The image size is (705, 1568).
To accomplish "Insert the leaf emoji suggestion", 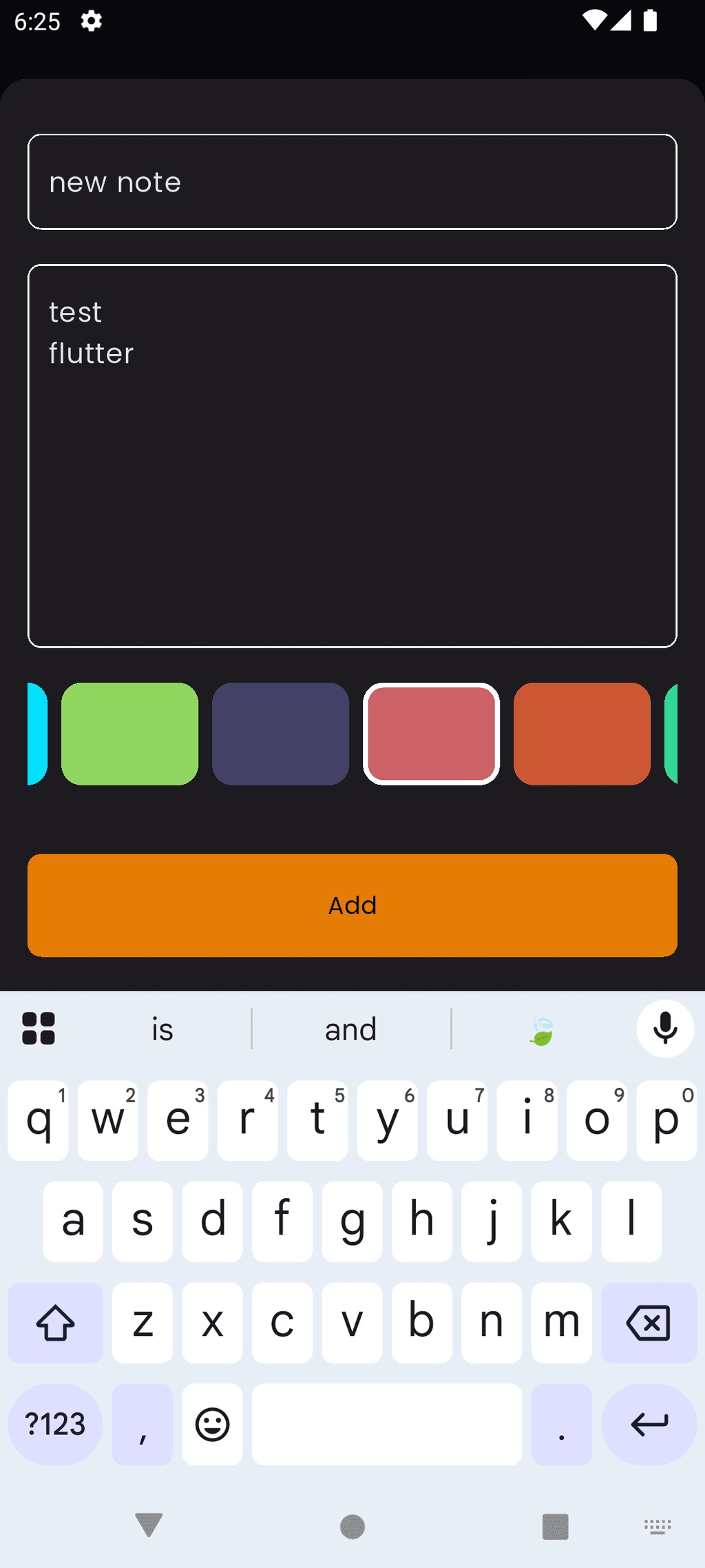I will (542, 1029).
